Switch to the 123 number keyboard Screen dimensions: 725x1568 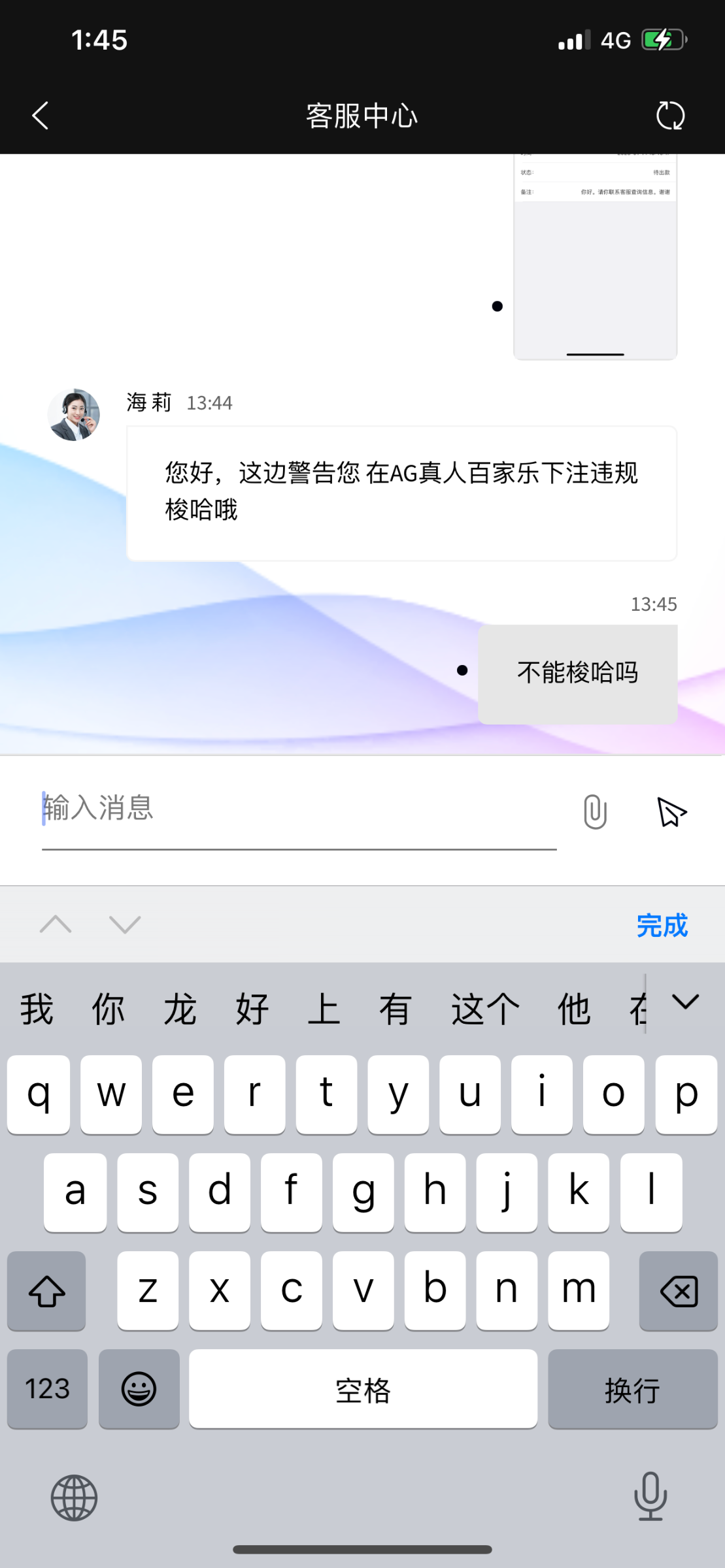pyautogui.click(x=46, y=1389)
